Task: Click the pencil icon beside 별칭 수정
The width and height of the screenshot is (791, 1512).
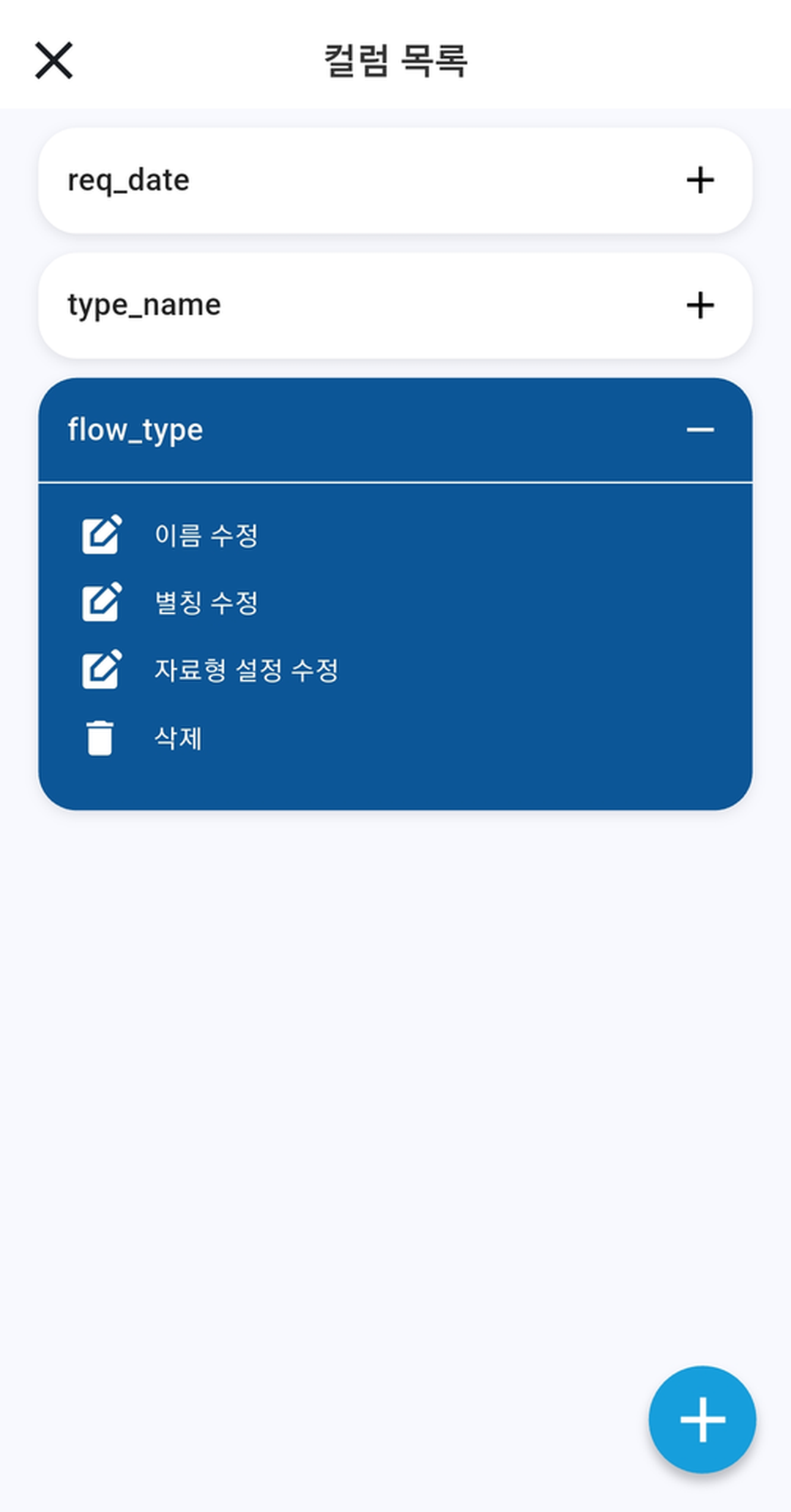Action: point(101,602)
